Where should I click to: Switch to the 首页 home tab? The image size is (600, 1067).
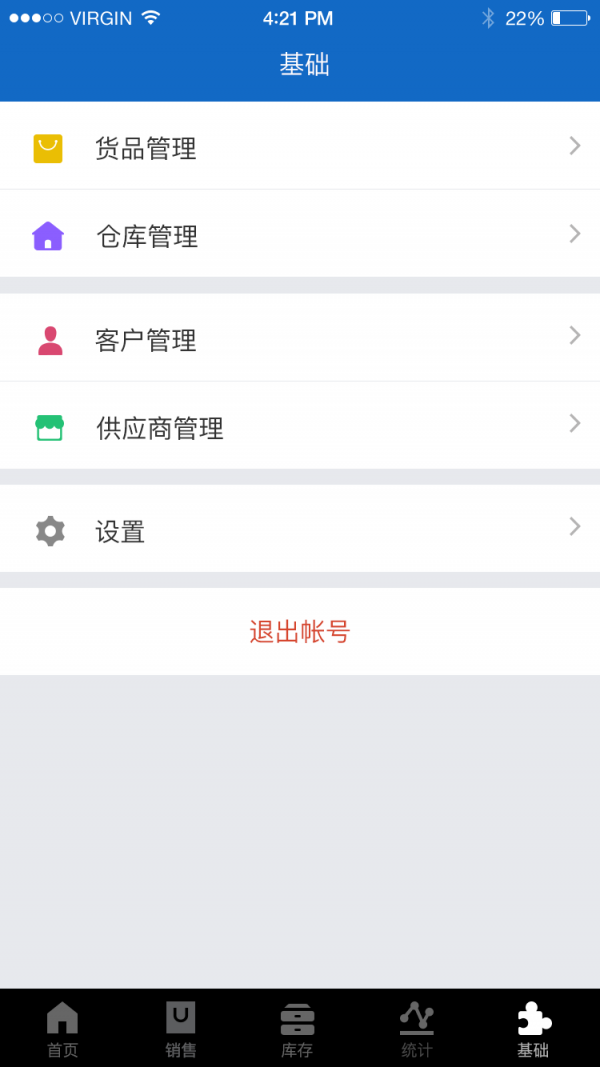[x=62, y=1029]
